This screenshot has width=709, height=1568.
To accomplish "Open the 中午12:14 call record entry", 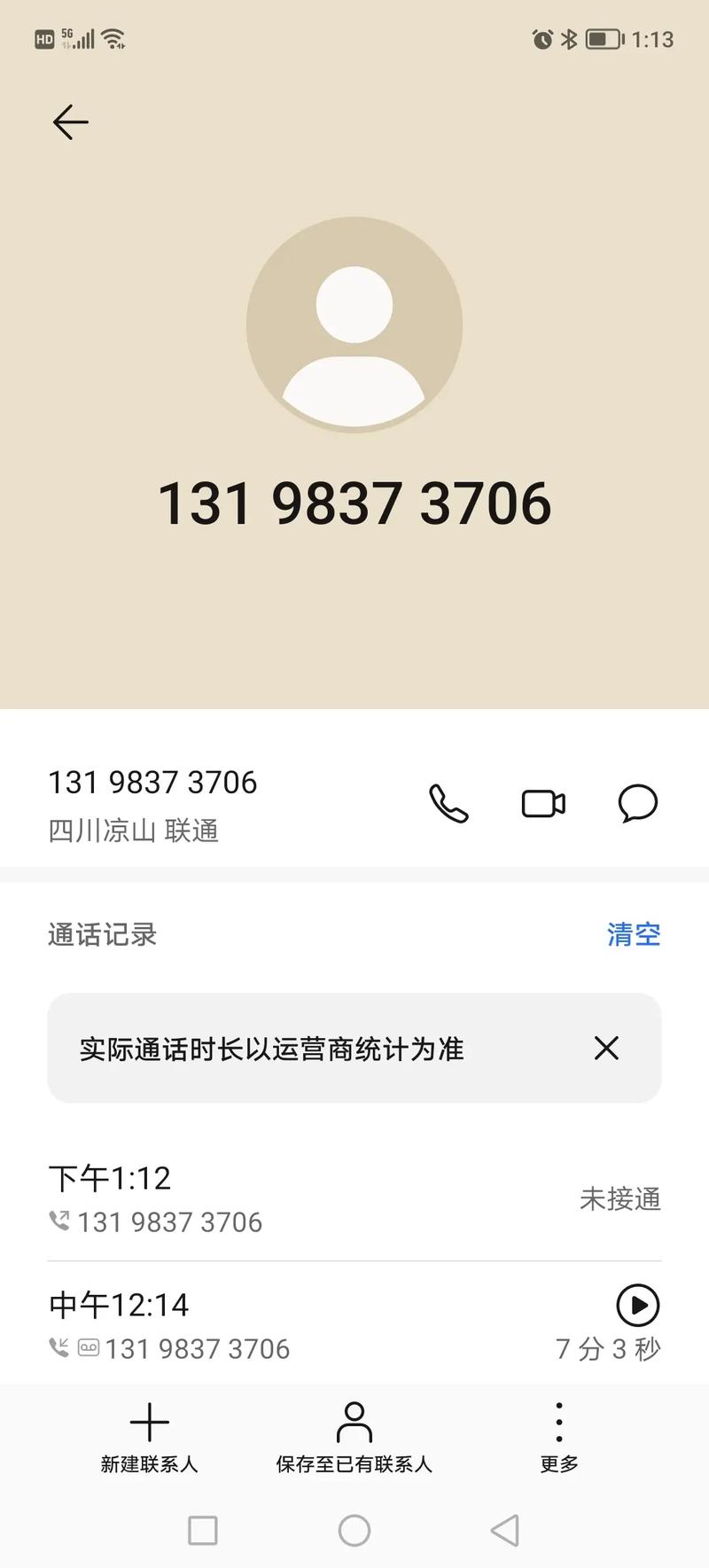I will click(266, 1323).
